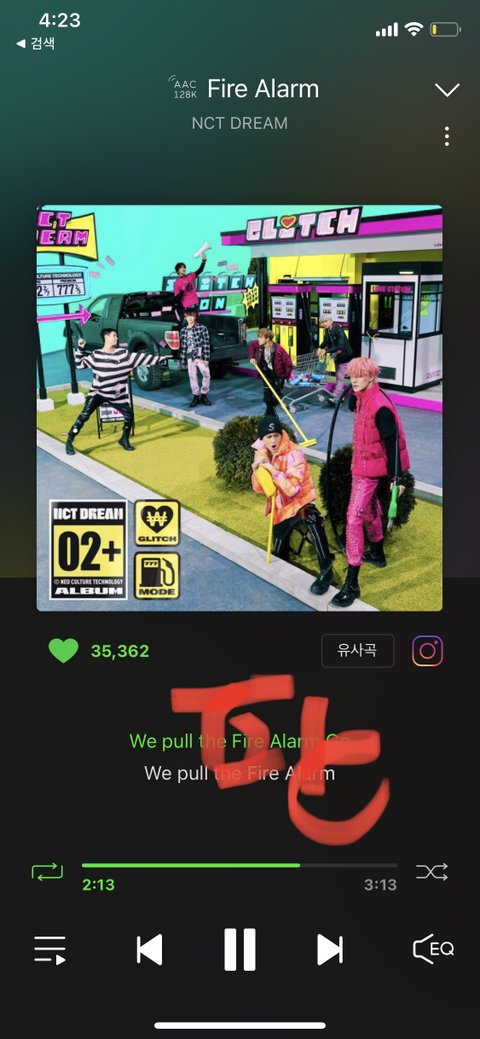Open the EQ sound settings

pos(433,949)
